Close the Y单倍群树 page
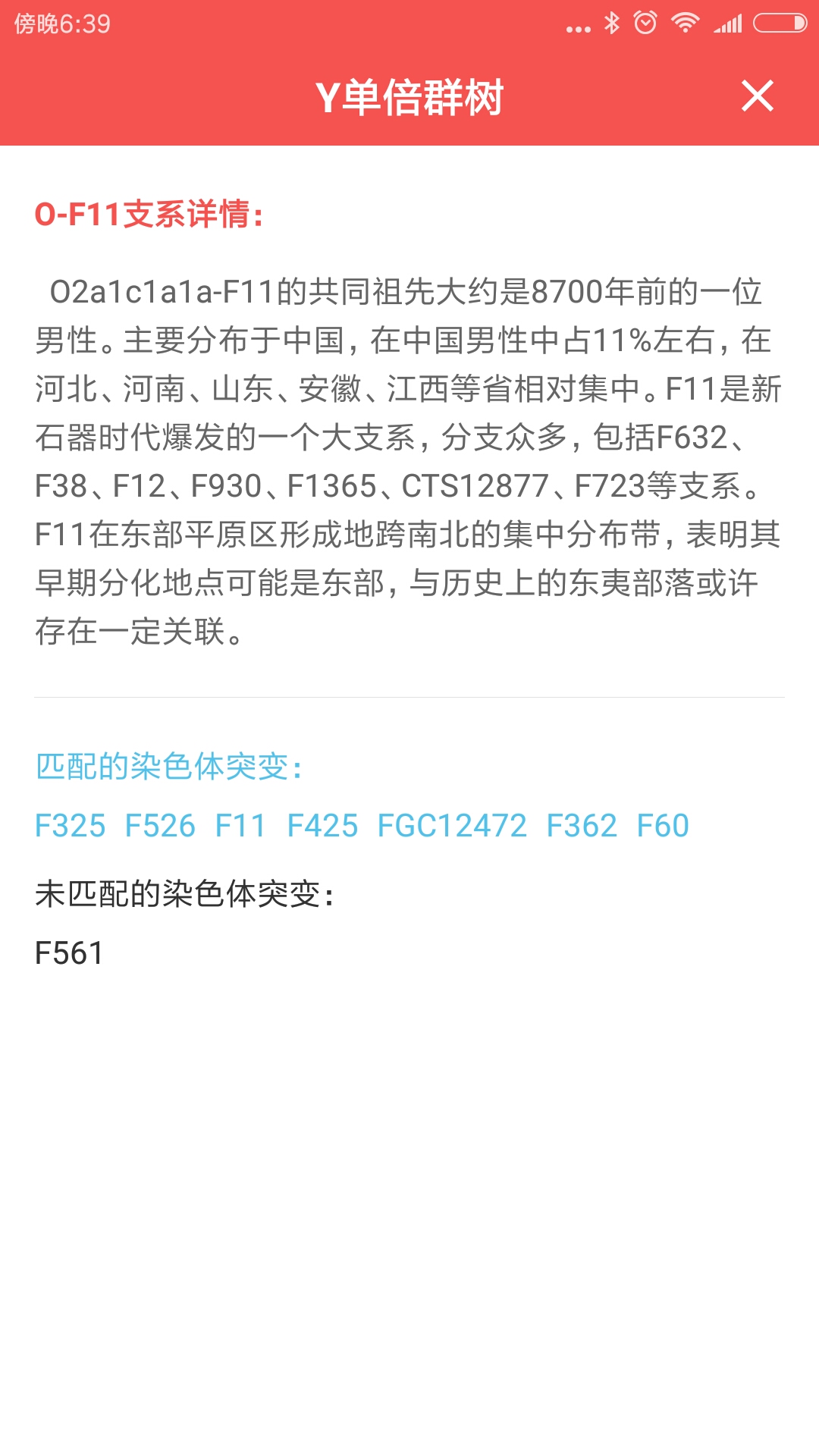 [x=757, y=96]
